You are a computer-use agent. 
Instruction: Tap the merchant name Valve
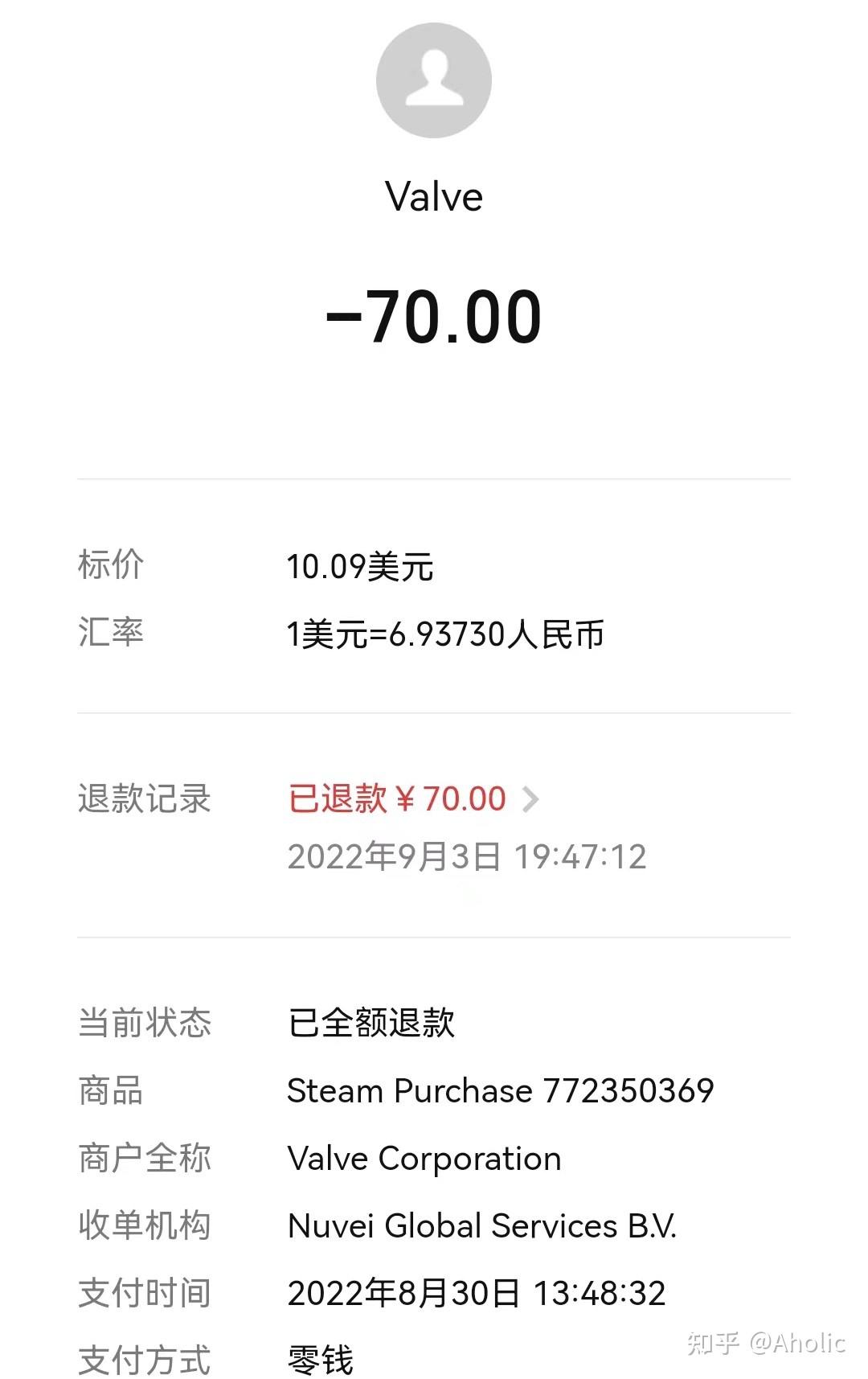[434, 195]
